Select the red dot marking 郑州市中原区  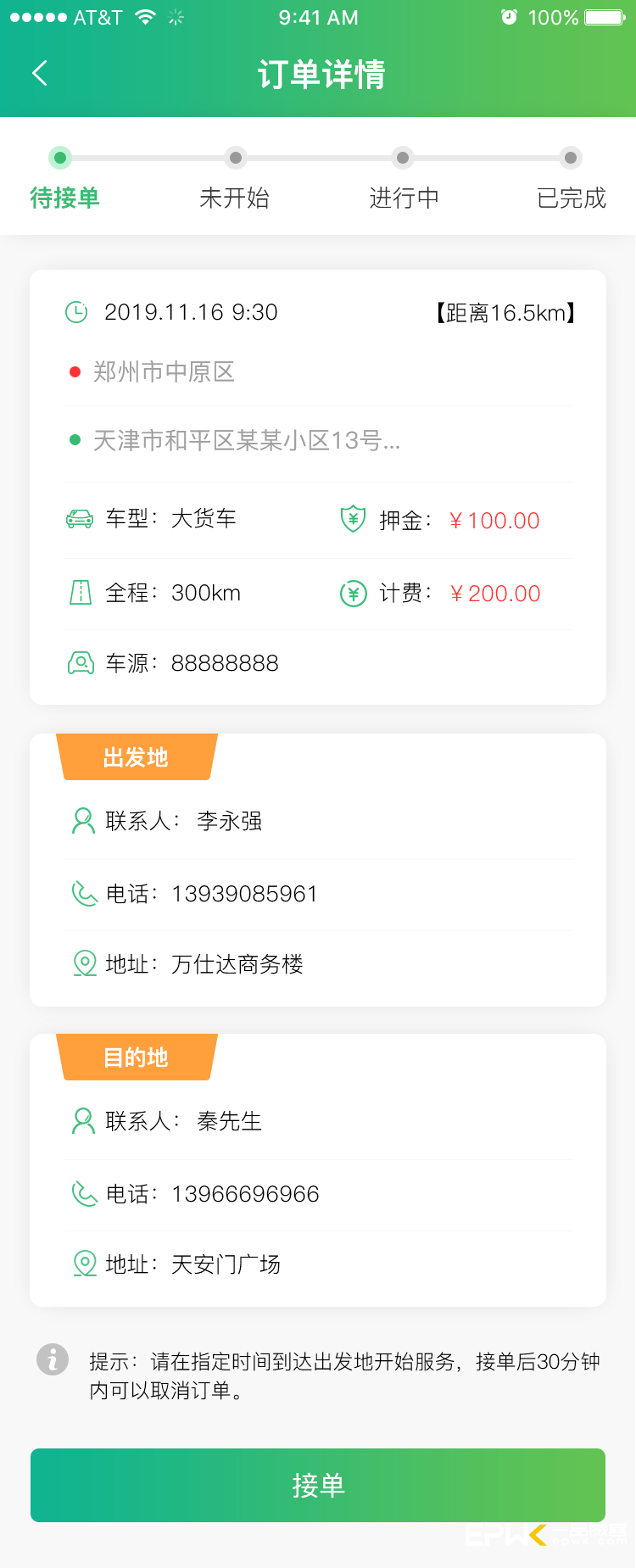(x=74, y=371)
